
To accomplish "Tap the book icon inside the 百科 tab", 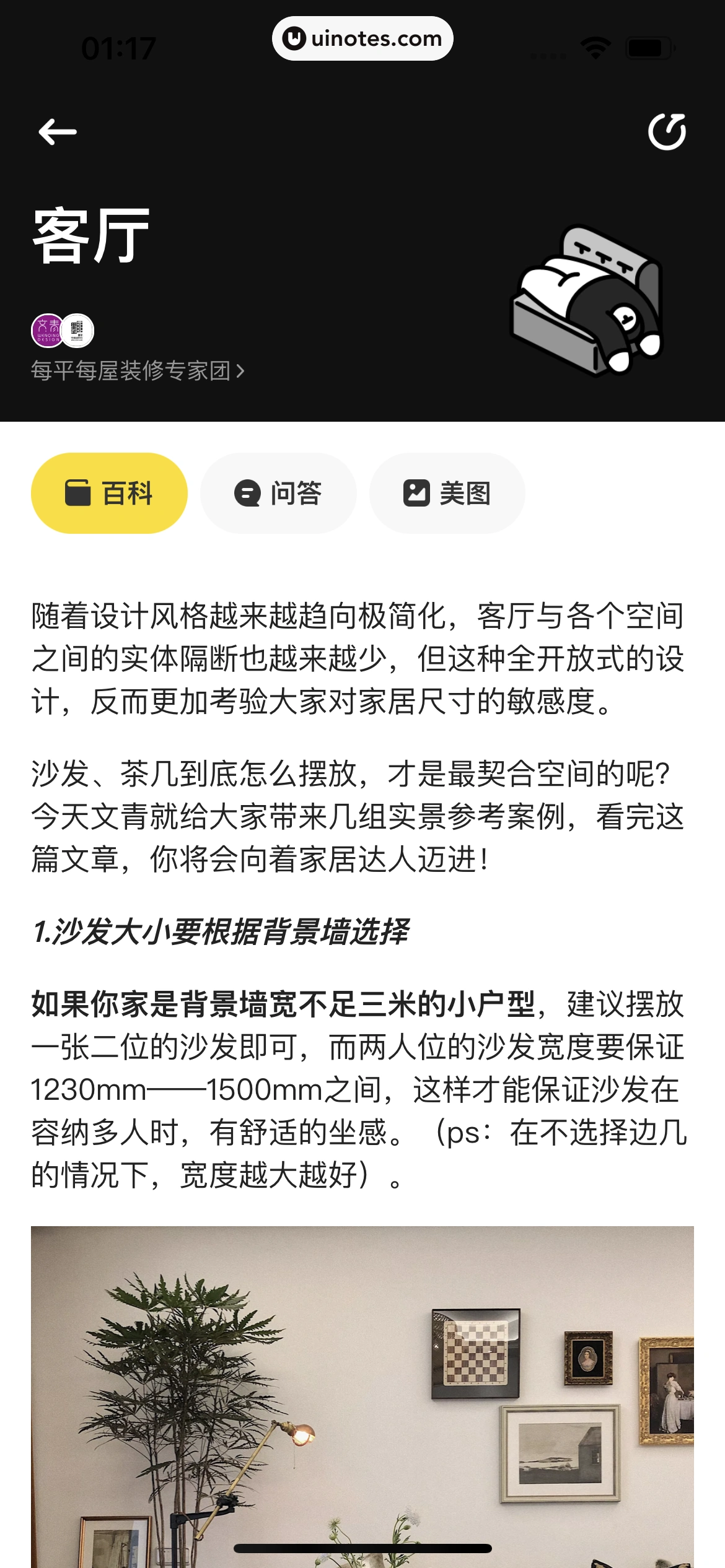I will point(78,492).
